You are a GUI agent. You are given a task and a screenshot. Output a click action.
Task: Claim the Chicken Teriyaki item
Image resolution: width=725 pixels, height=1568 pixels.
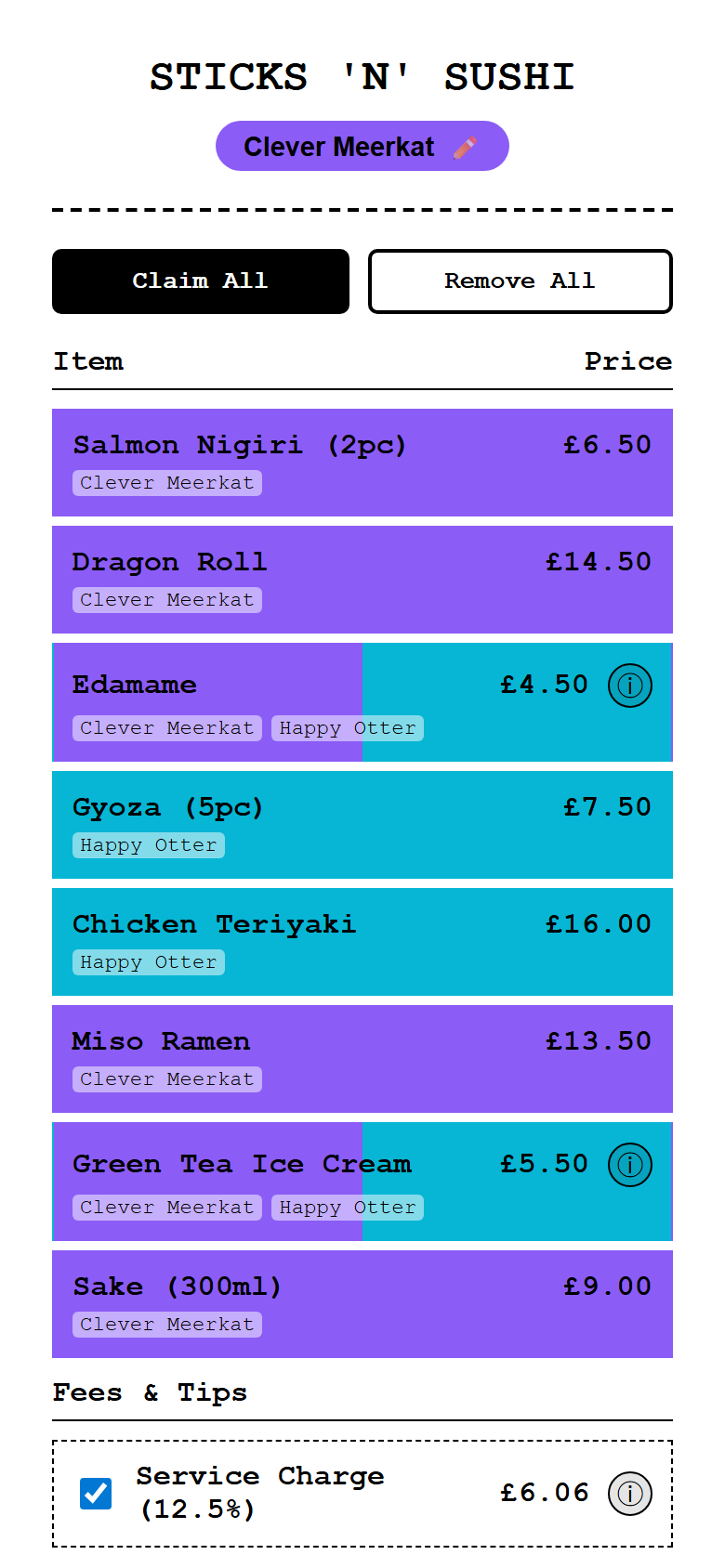362,942
